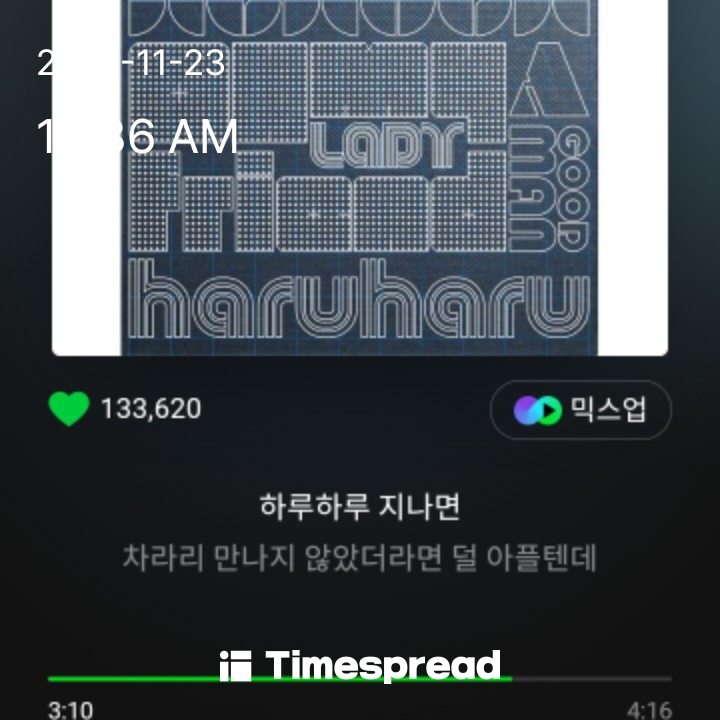Open the full lyrics view

pyautogui.click(x=360, y=532)
